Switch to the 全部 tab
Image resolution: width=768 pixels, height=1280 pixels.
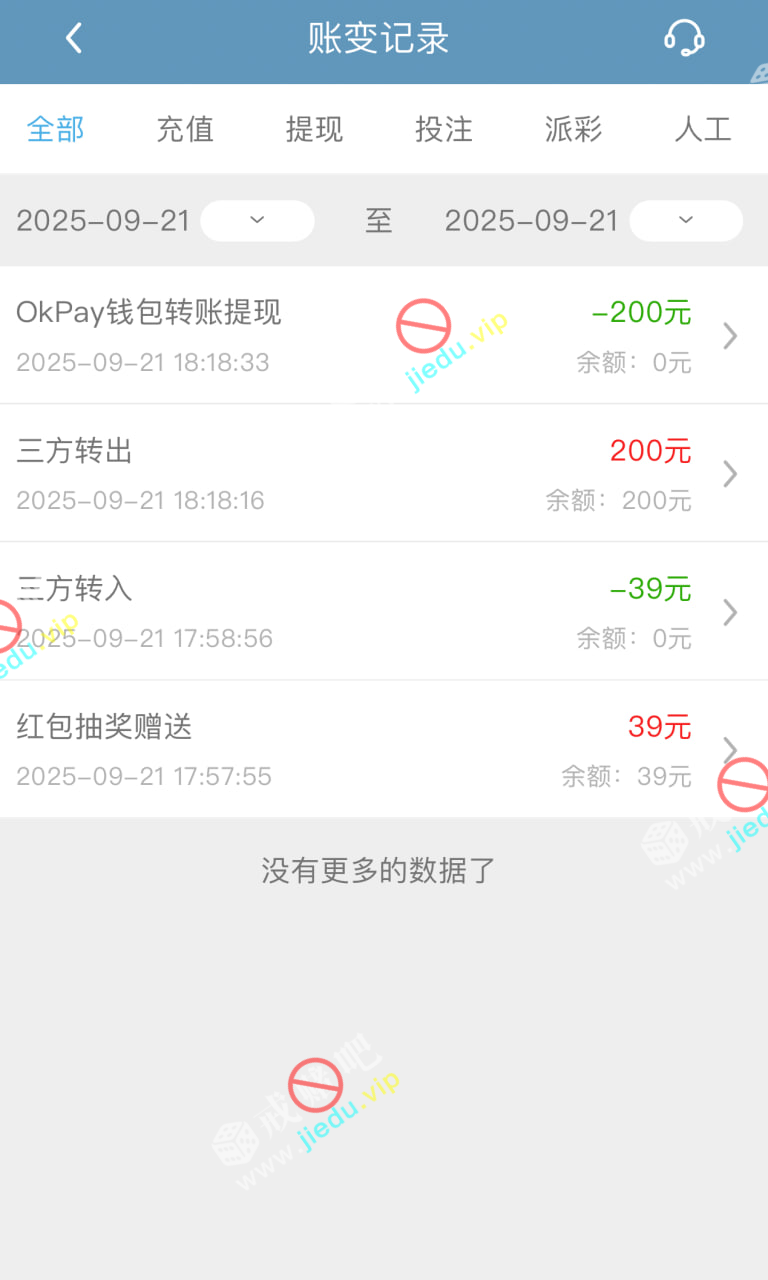(x=56, y=129)
